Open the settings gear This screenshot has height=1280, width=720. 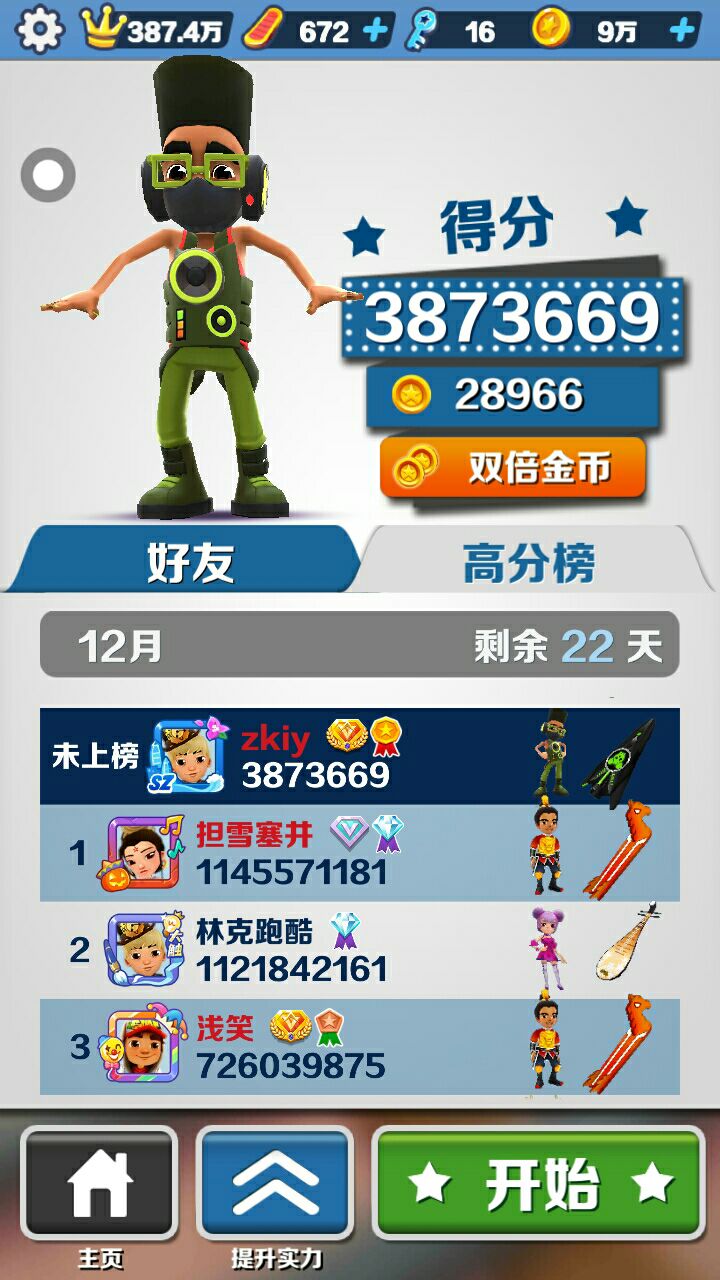pos(39,30)
